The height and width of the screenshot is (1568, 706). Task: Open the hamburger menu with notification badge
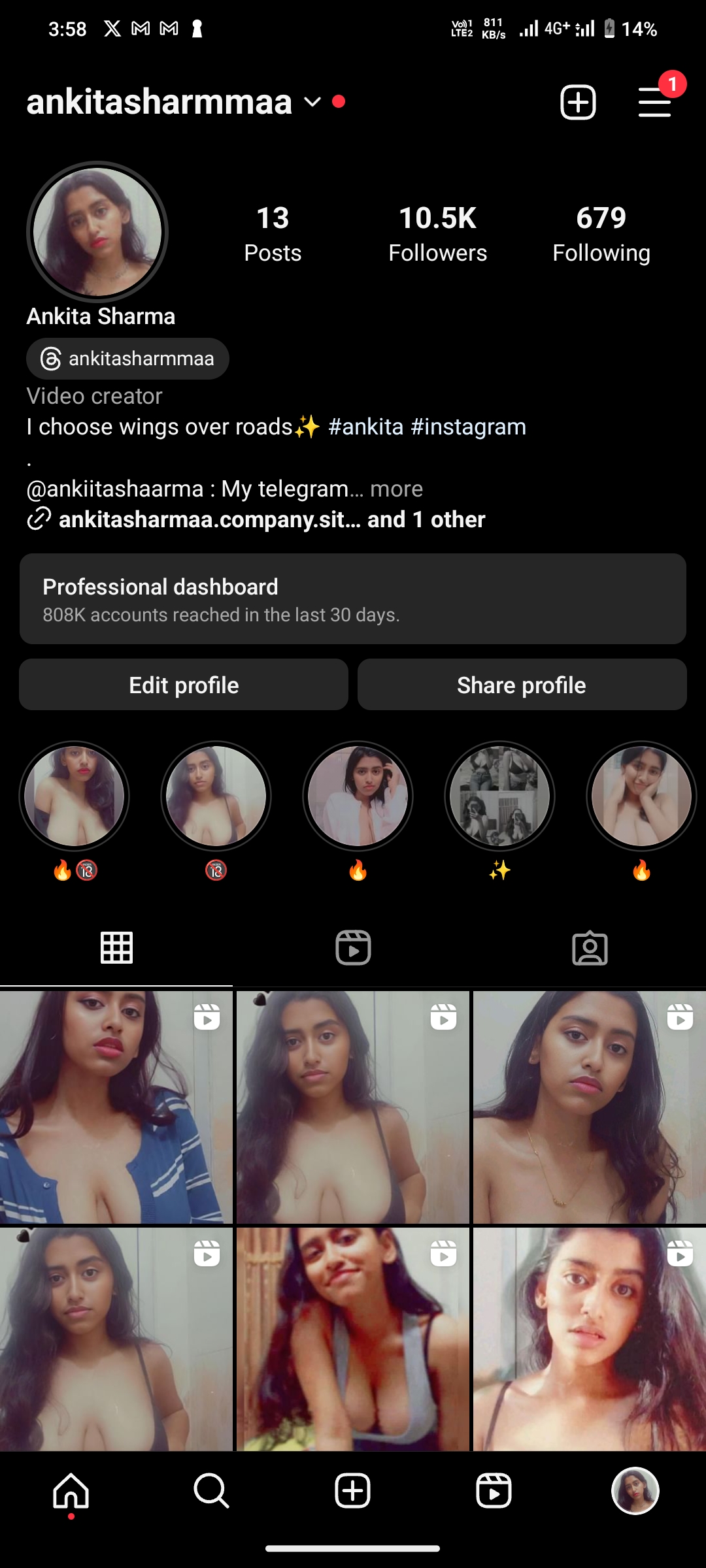655,102
